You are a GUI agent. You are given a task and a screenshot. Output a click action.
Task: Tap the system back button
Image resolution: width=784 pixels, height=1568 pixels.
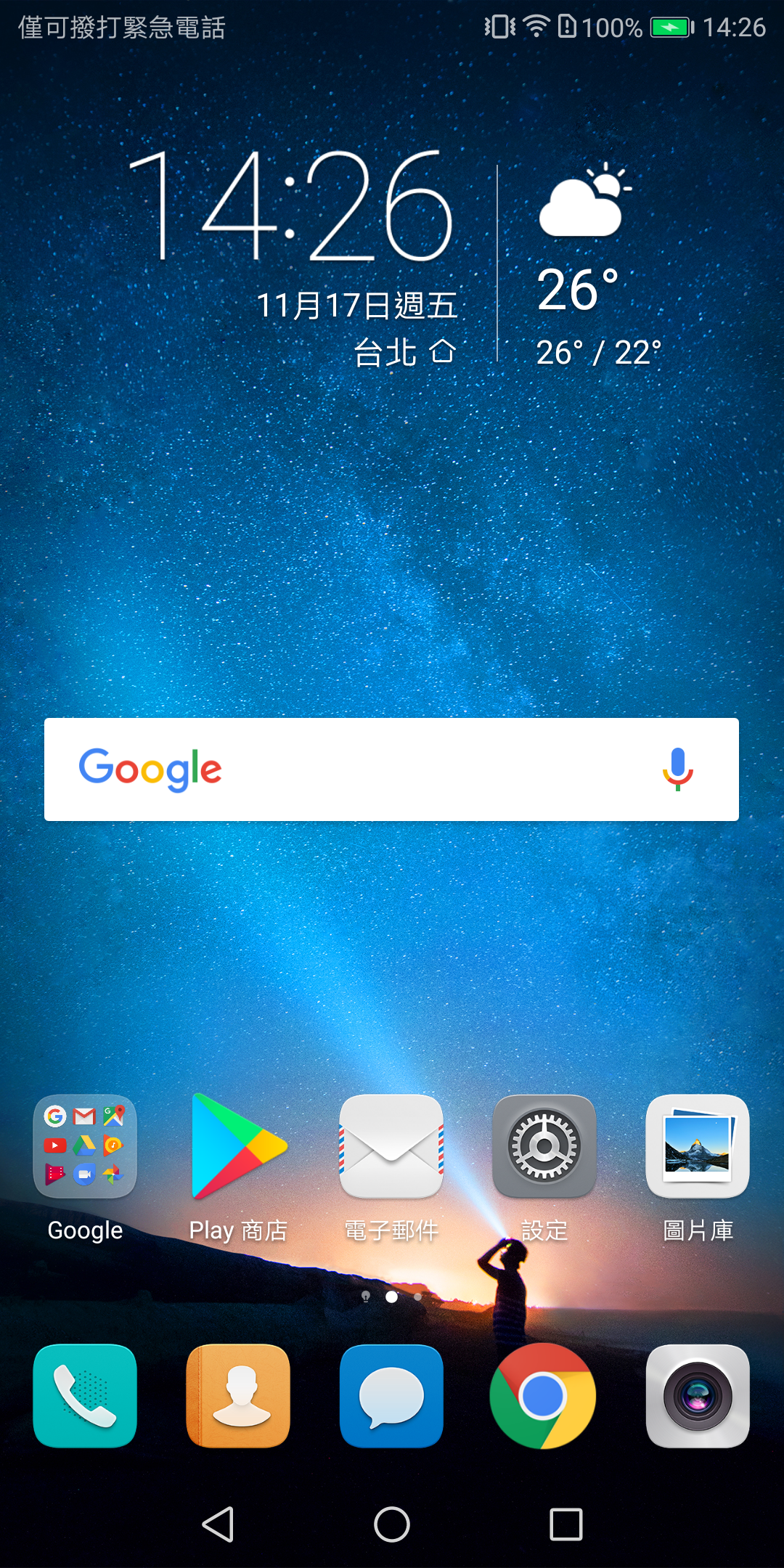pos(218,1524)
